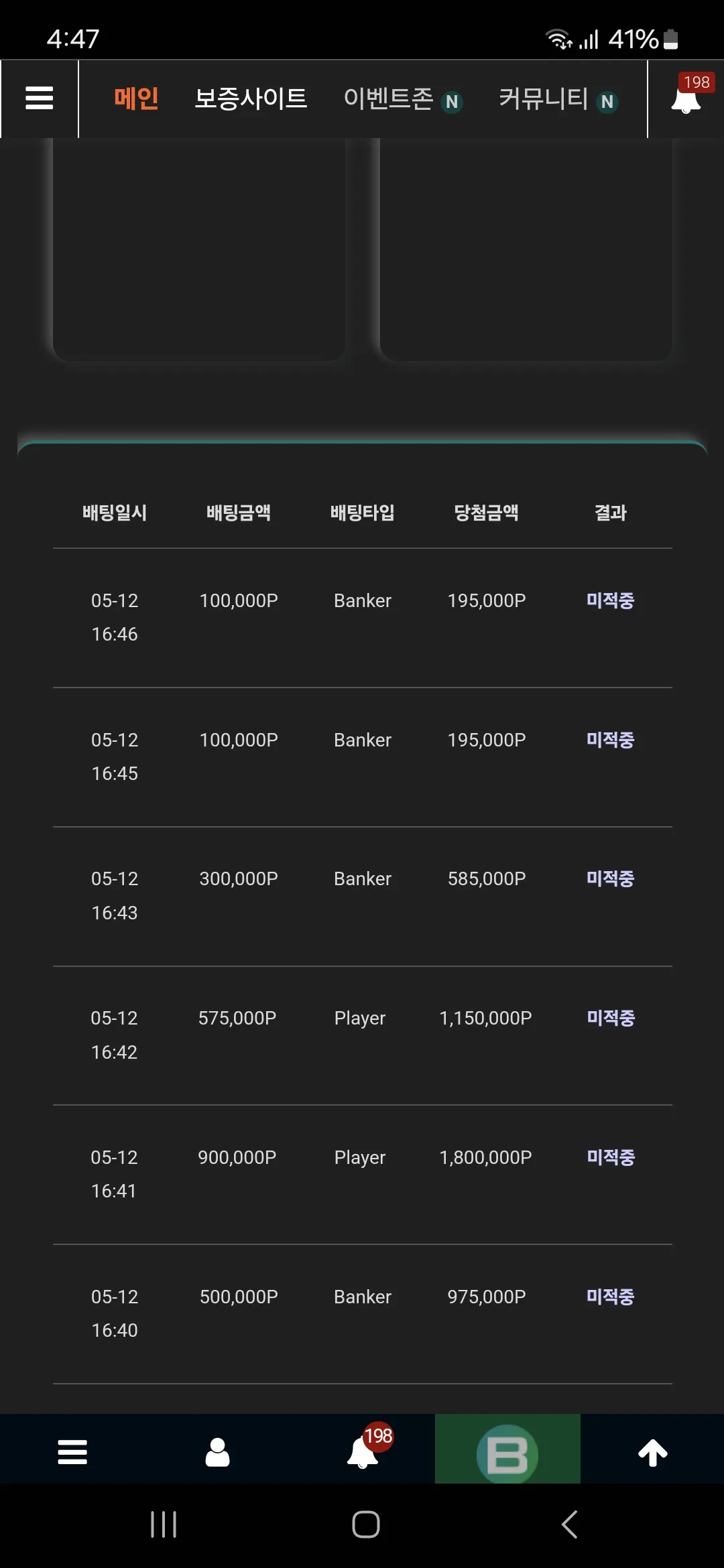Jump to top with the up arrow
Screen dimensions: 724x1568
tap(653, 1453)
